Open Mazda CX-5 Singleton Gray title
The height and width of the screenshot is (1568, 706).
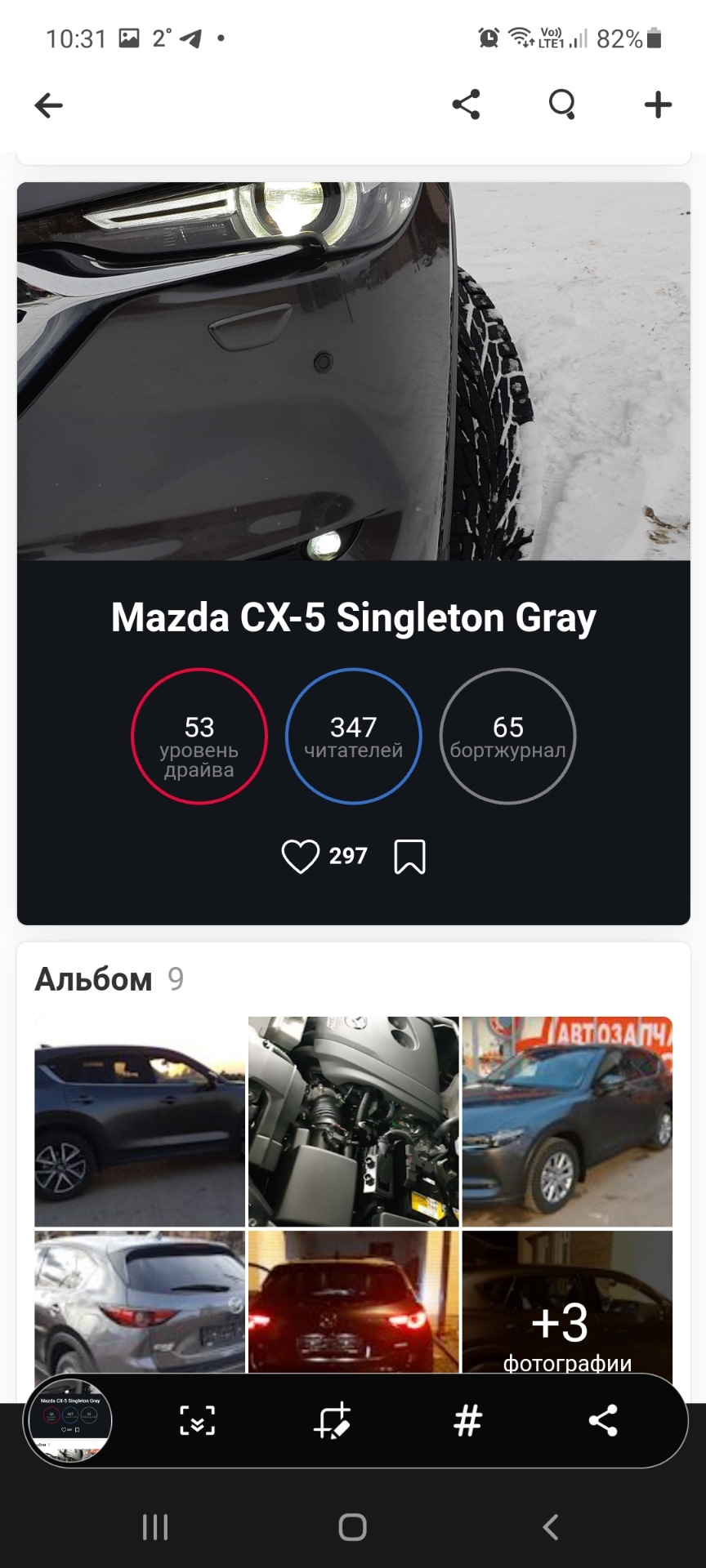coord(353,618)
